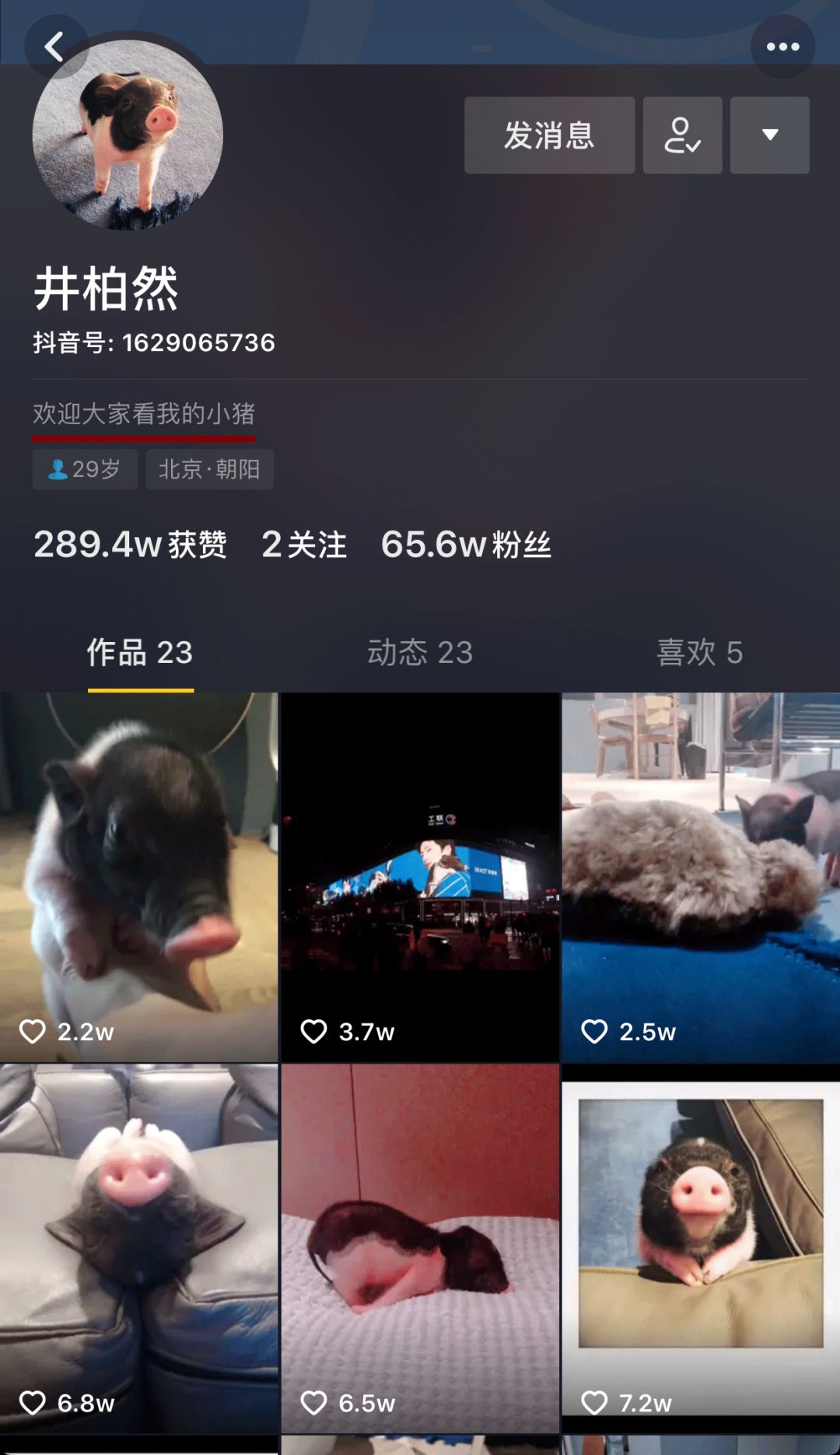Click the yellow underline under 作品 tab
The width and height of the screenshot is (840, 1455).
pos(140,689)
